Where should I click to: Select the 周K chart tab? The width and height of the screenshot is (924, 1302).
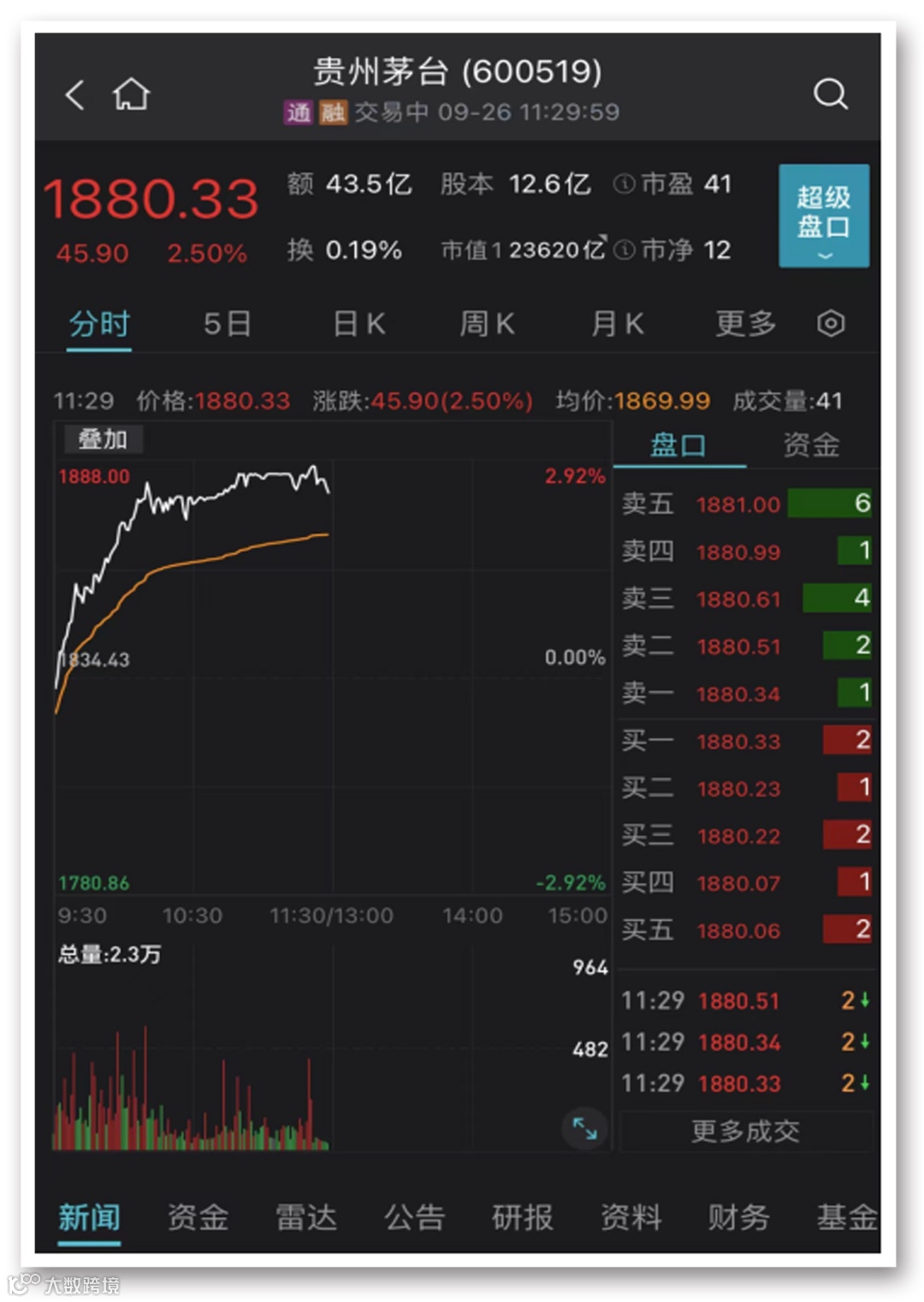pos(487,324)
